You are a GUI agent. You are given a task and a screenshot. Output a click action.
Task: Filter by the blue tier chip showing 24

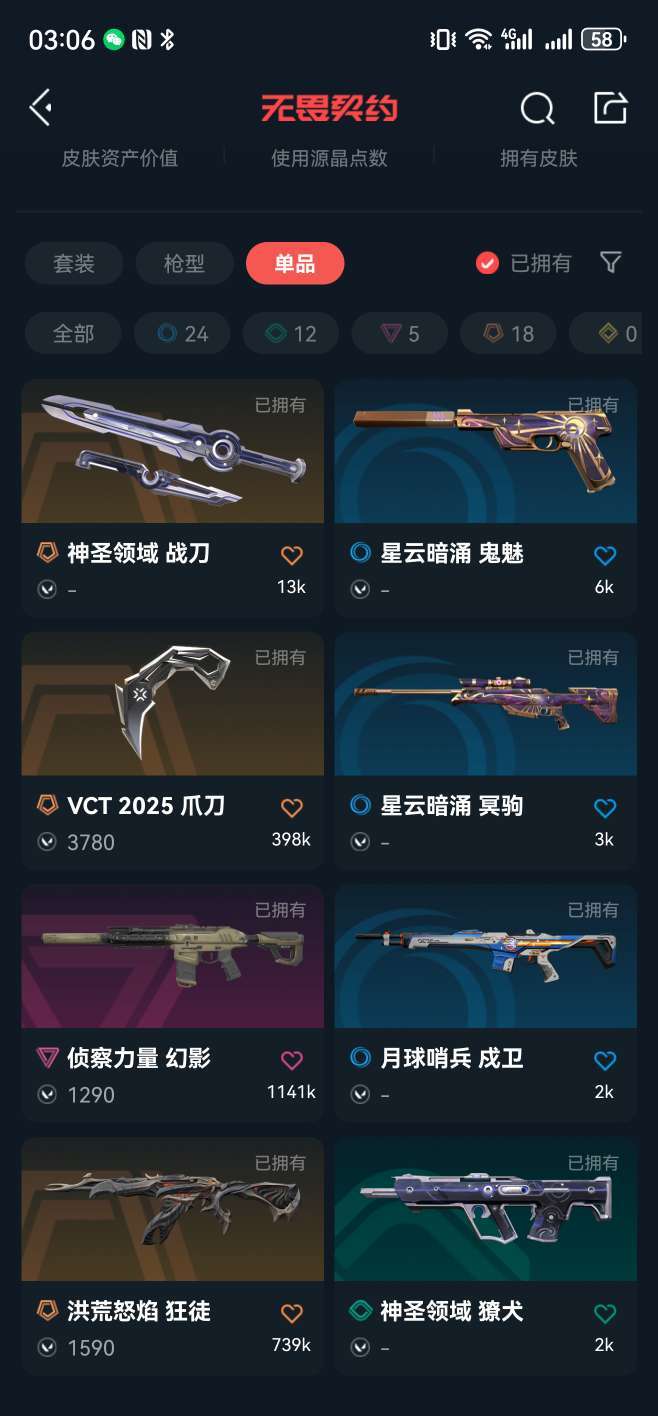pos(182,333)
